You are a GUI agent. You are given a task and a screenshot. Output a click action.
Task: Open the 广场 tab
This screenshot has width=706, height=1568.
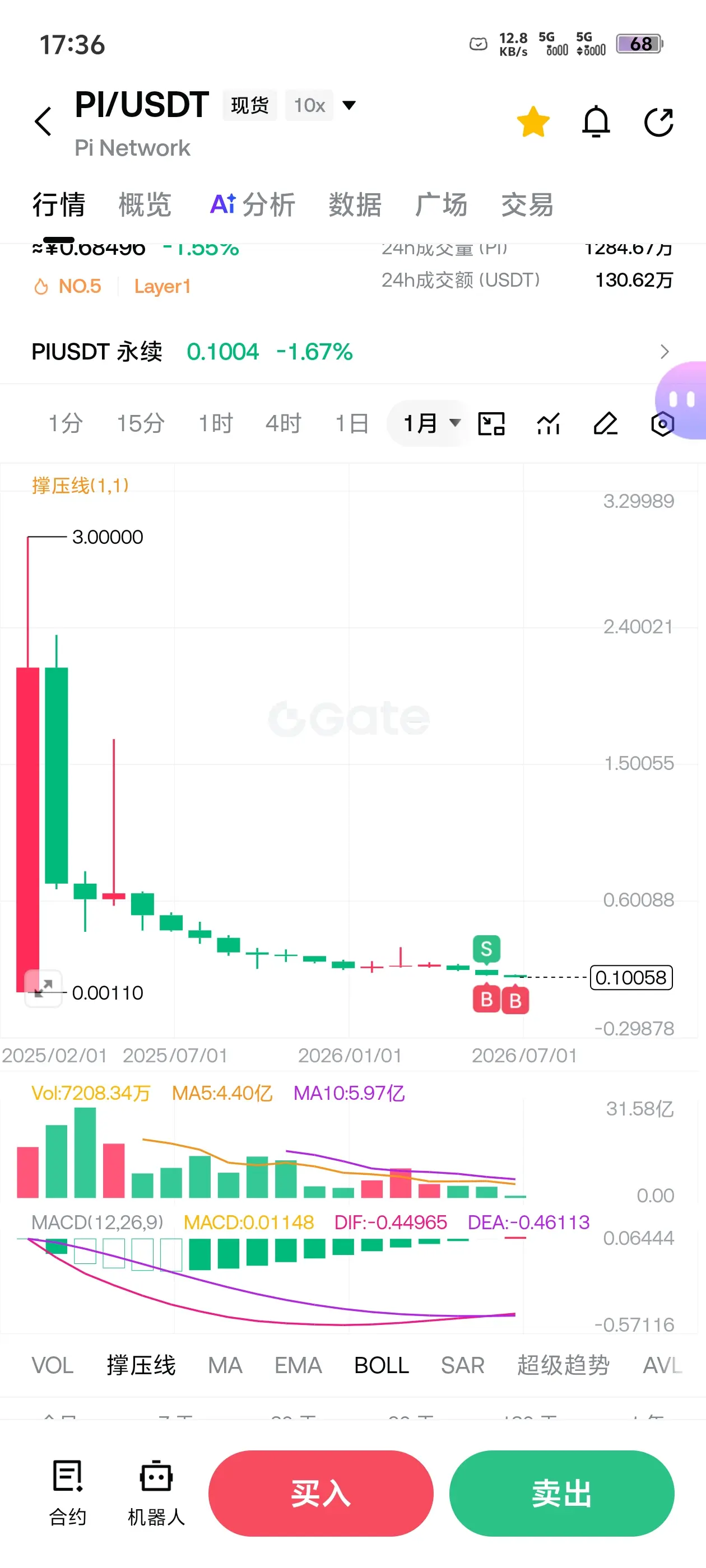click(441, 204)
